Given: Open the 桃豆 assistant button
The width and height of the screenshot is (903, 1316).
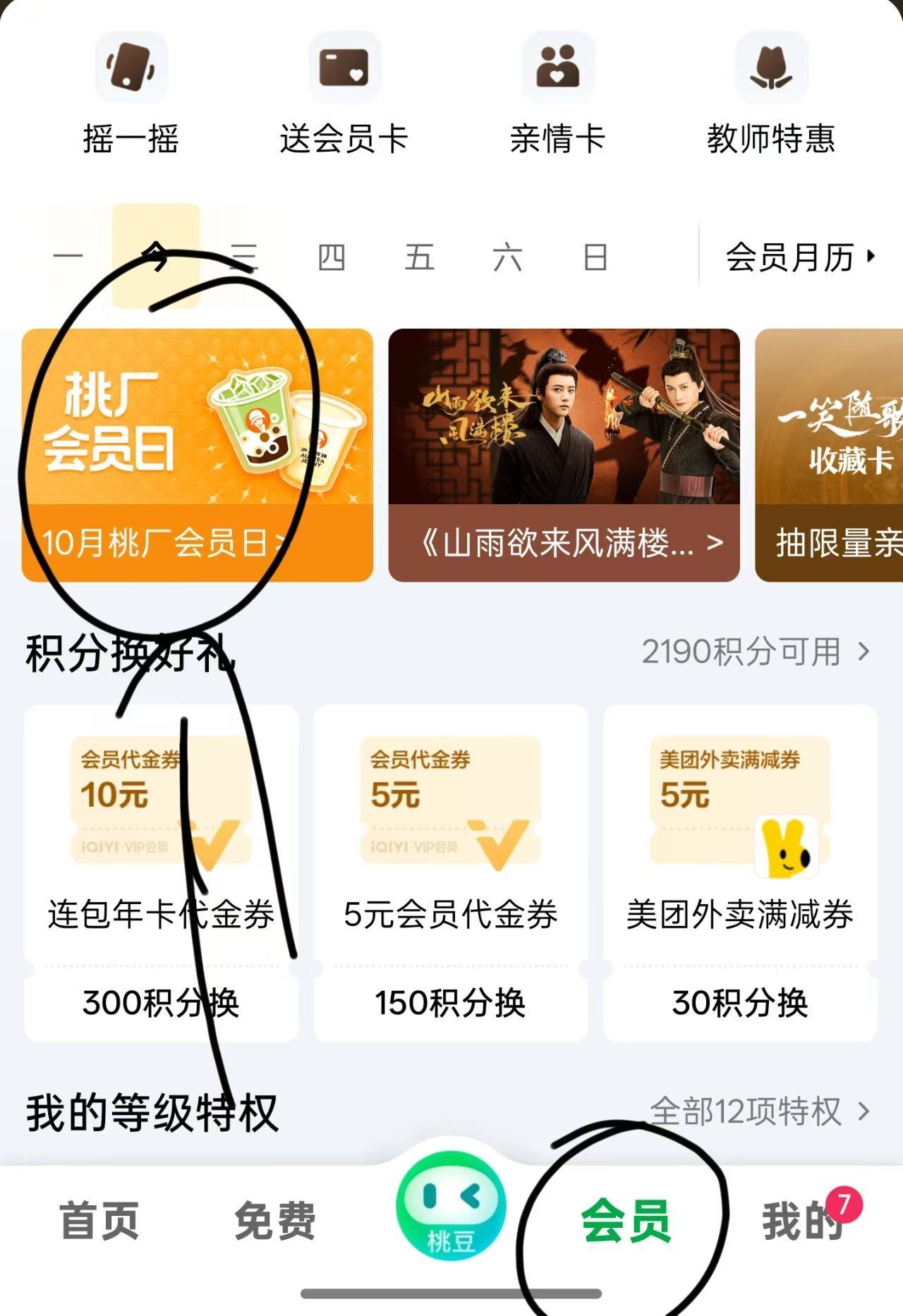Looking at the screenshot, I should click(x=451, y=1205).
